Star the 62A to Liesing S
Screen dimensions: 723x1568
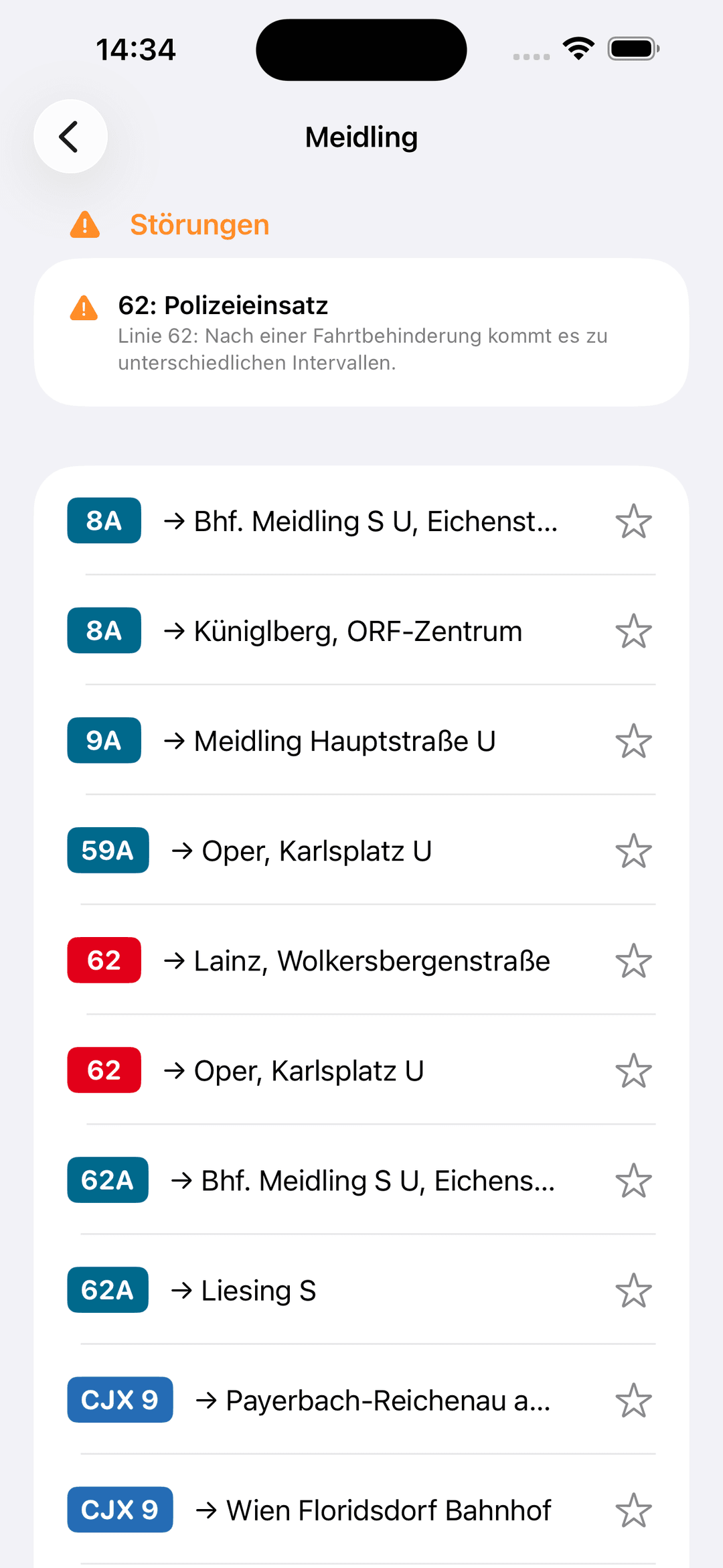[633, 1290]
